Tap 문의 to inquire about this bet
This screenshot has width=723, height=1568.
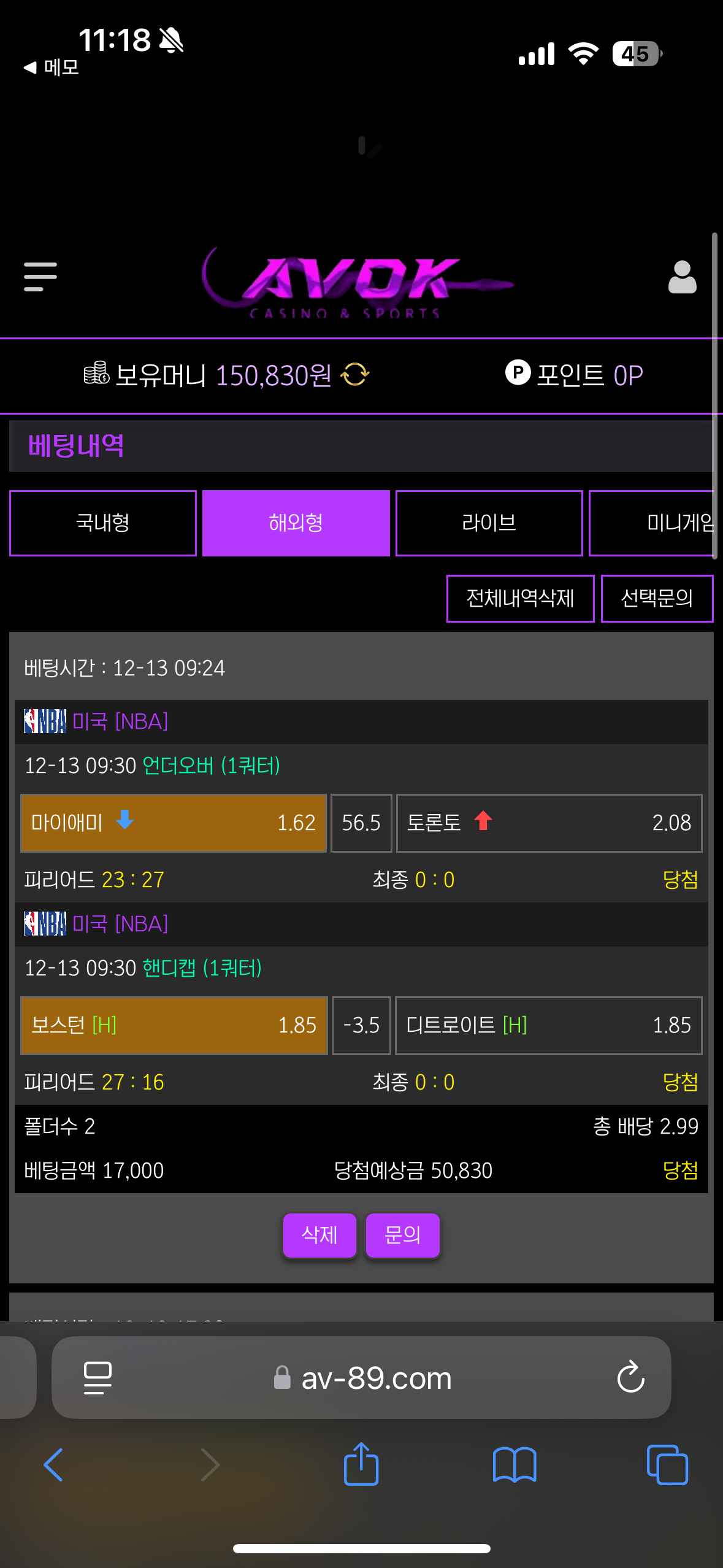402,1235
